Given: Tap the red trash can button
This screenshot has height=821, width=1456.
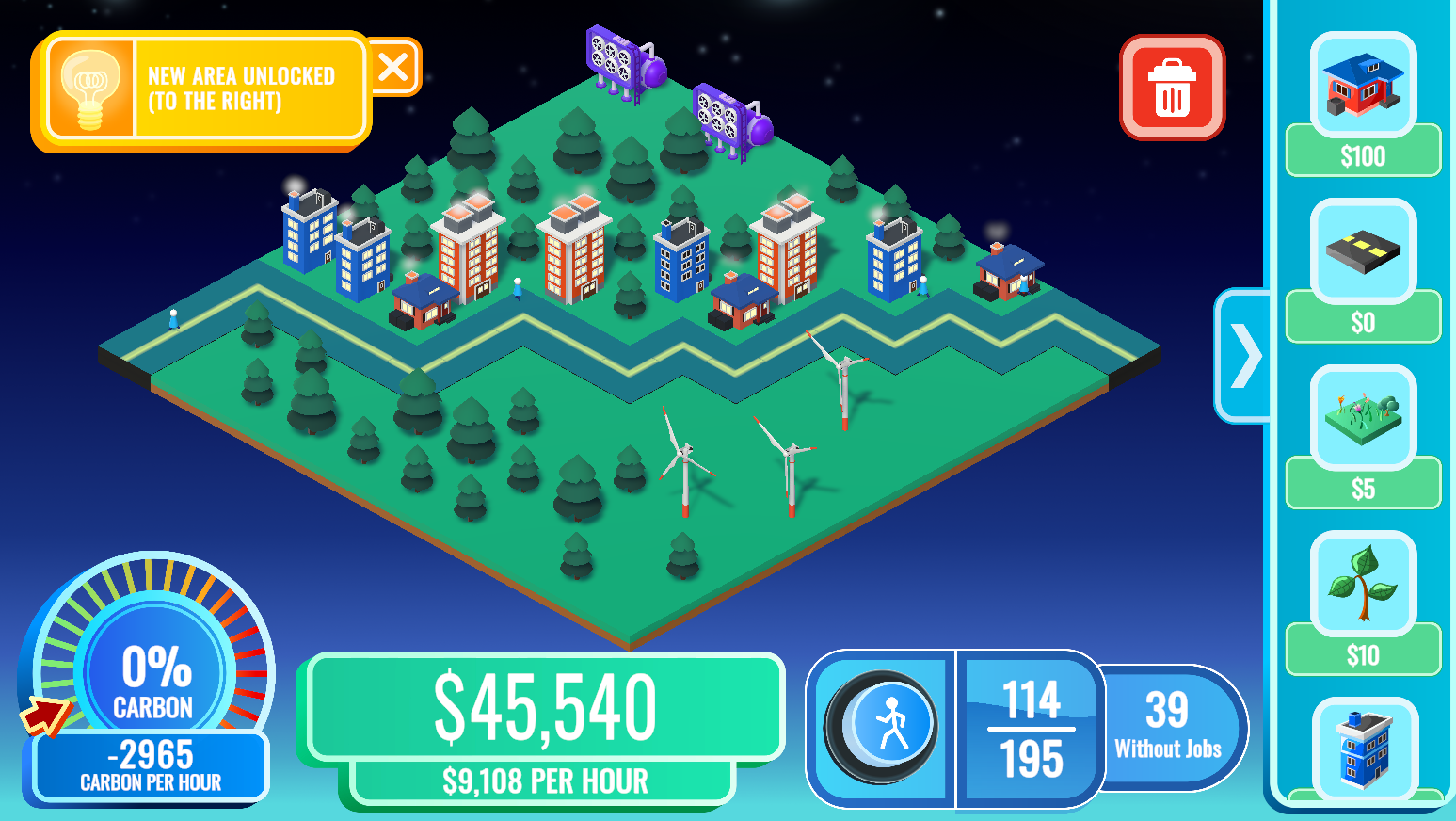Looking at the screenshot, I should [x=1172, y=89].
